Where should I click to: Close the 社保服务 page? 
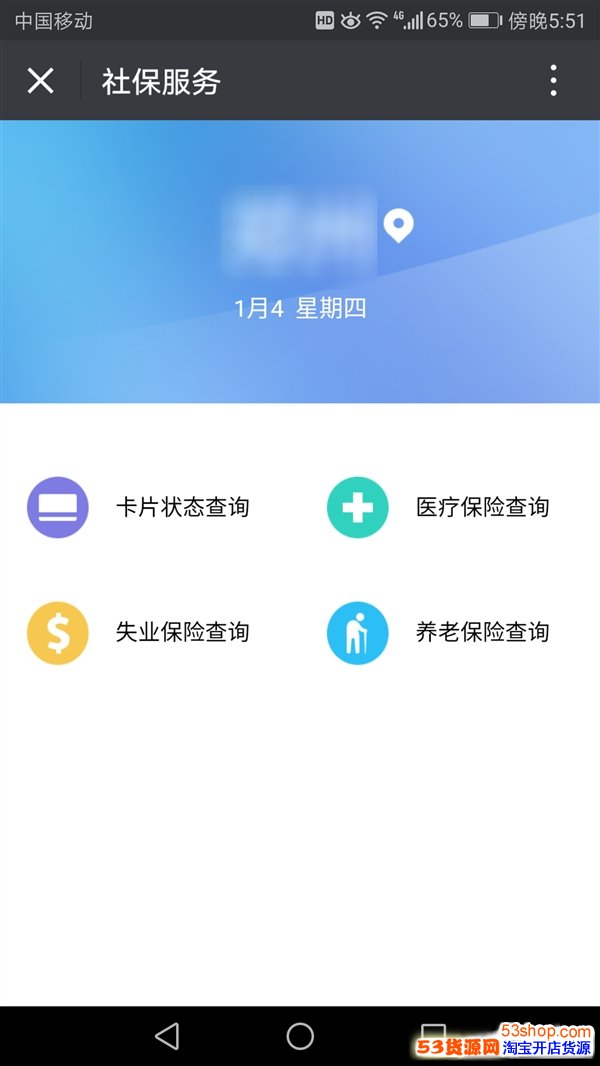click(40, 81)
